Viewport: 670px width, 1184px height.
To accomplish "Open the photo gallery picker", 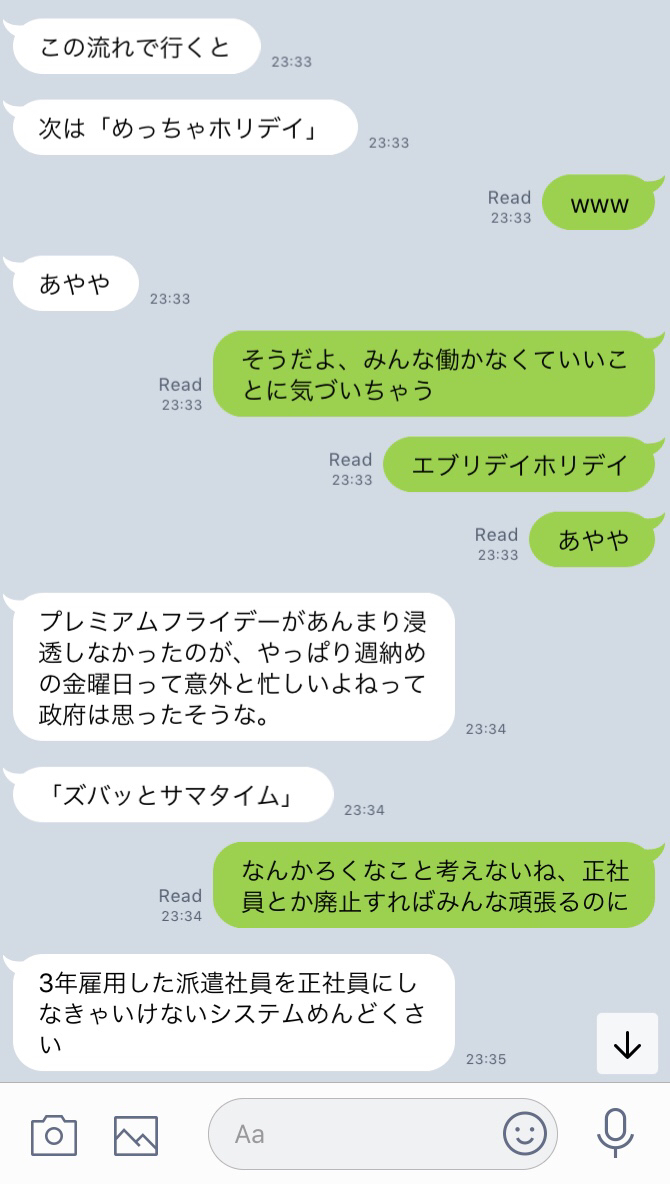I will pos(136,1135).
